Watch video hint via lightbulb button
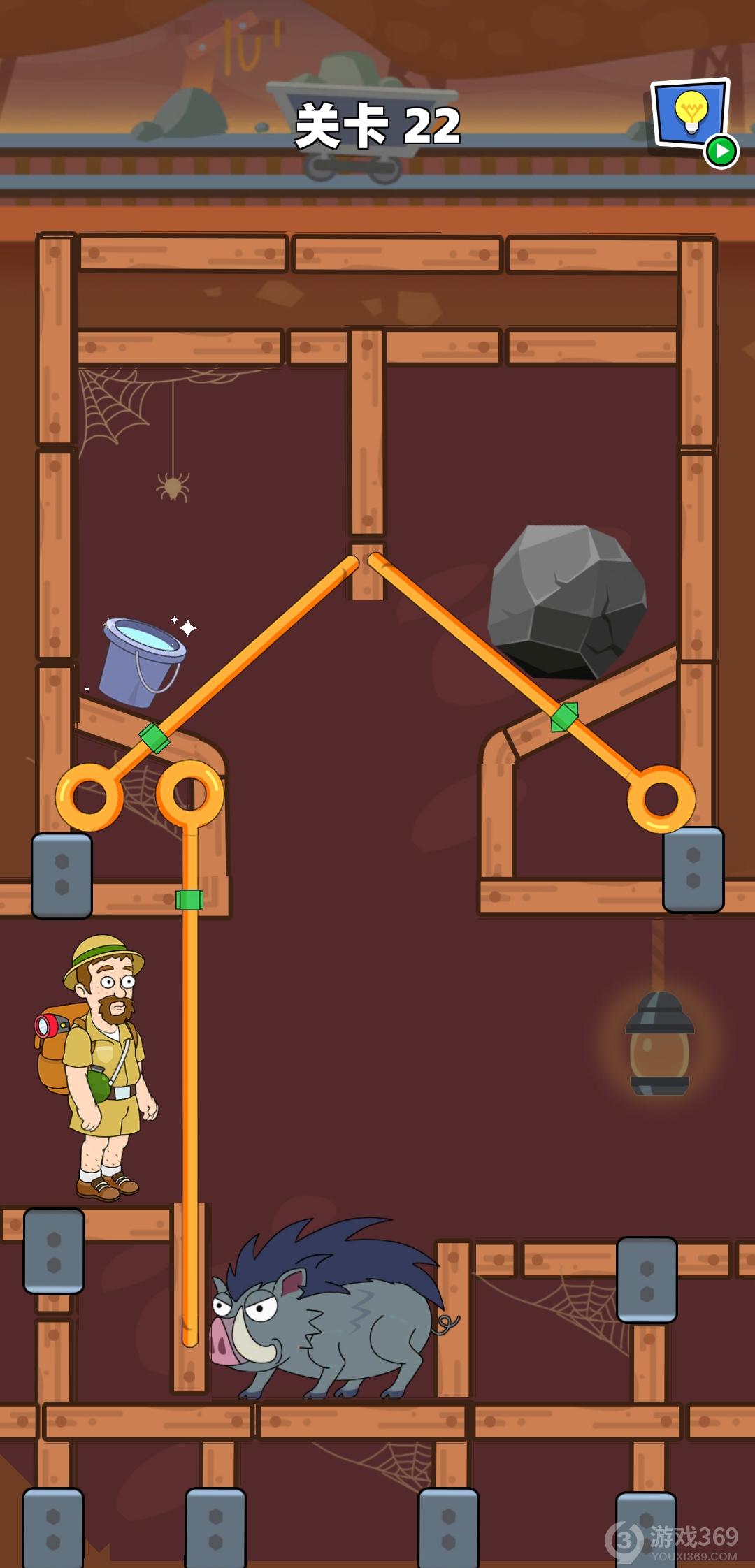 (x=691, y=115)
